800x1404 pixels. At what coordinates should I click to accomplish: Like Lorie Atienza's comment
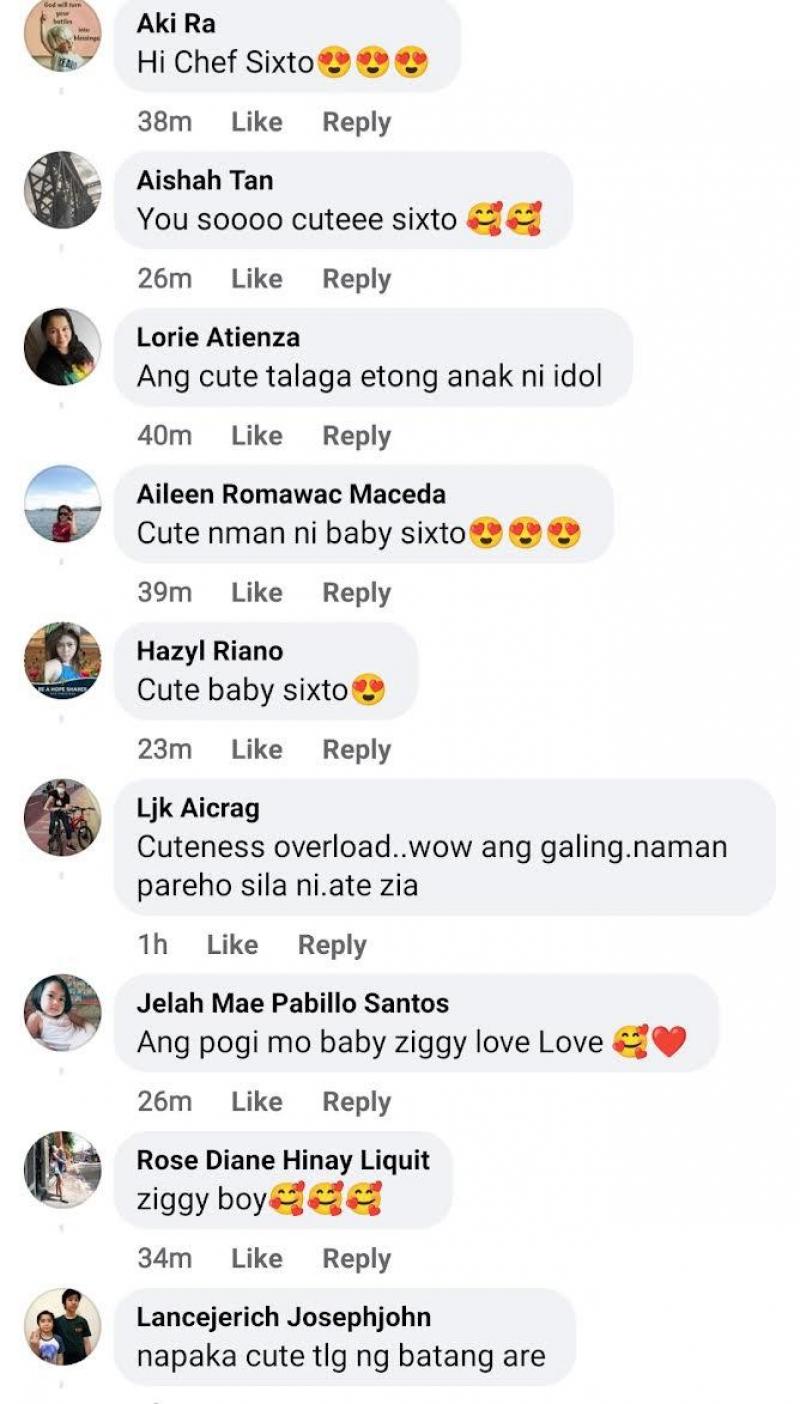[256, 436]
